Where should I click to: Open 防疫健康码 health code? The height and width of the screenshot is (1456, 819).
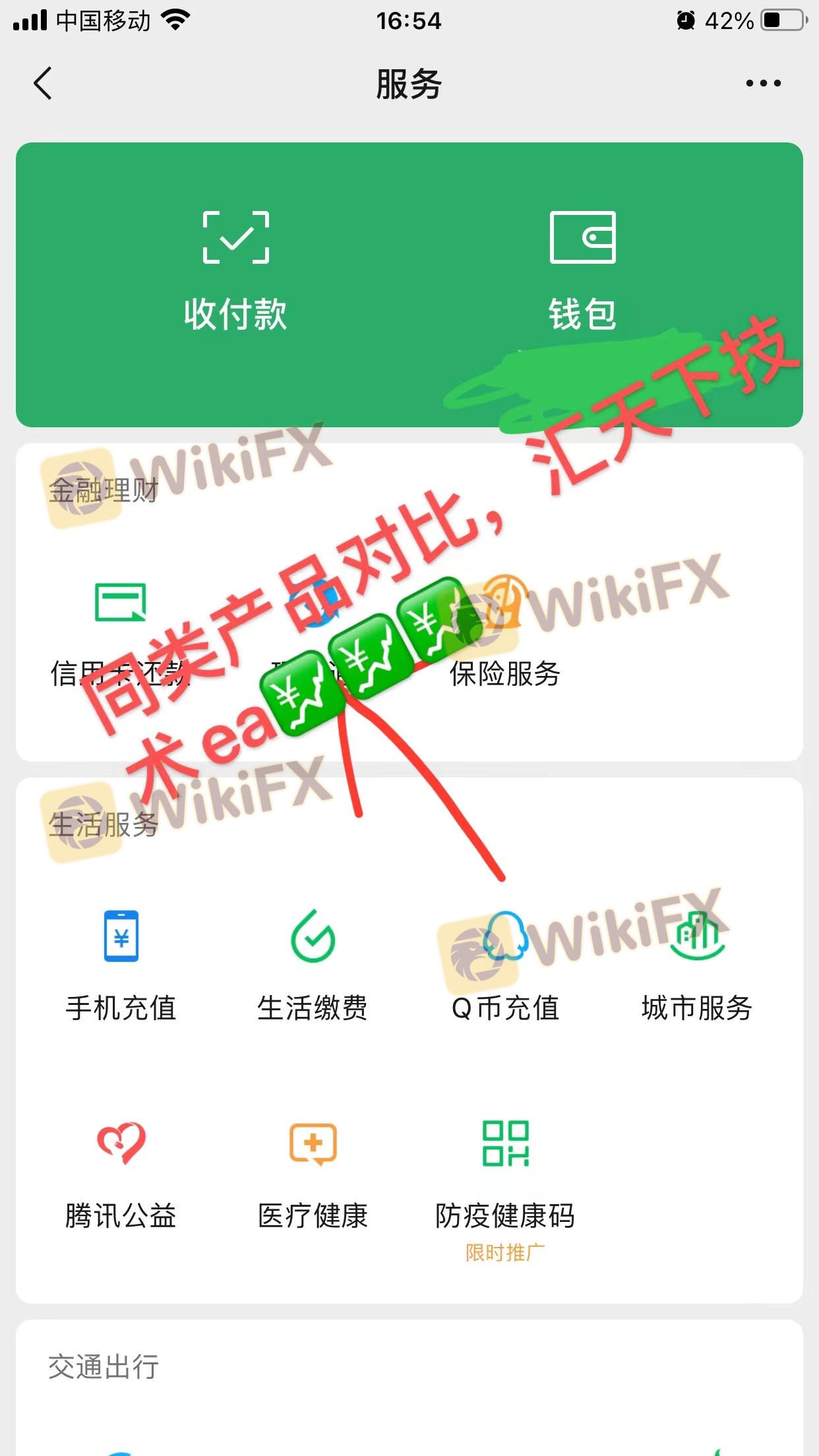click(505, 1174)
